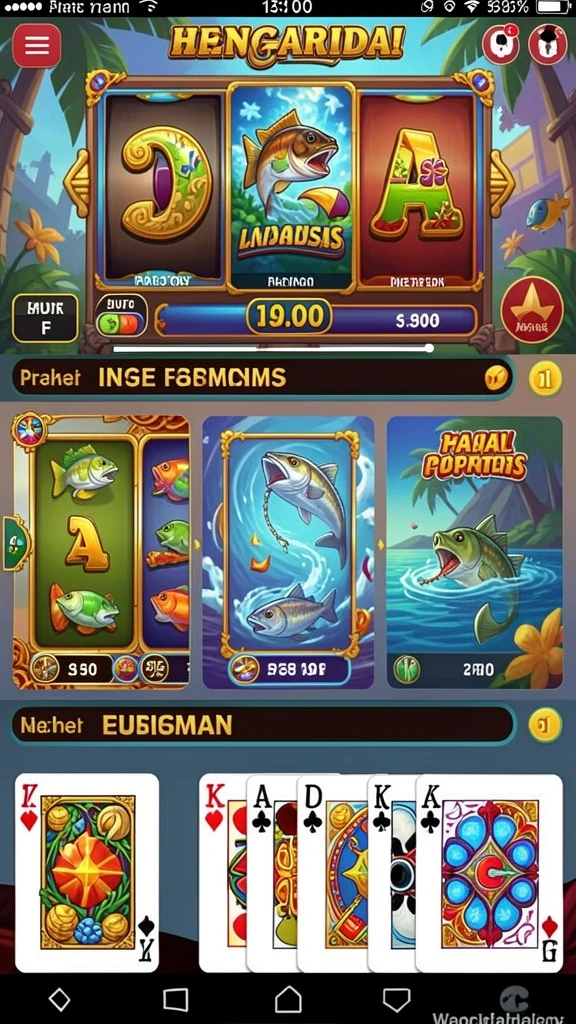Open the green slot game card with letter A
576x1024 pixels.
pos(101,552)
